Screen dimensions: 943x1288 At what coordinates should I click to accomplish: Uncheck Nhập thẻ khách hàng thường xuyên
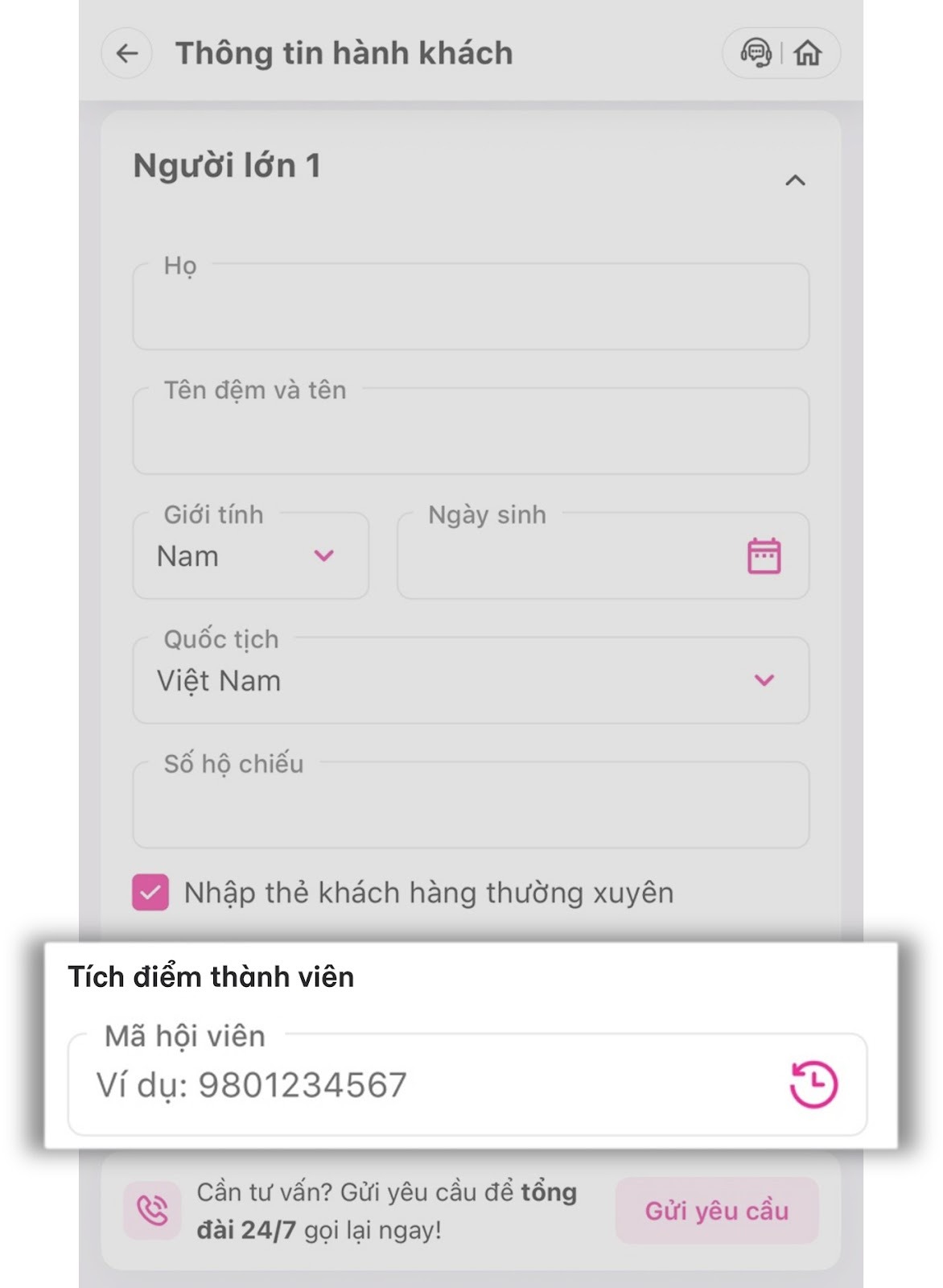pos(150,893)
